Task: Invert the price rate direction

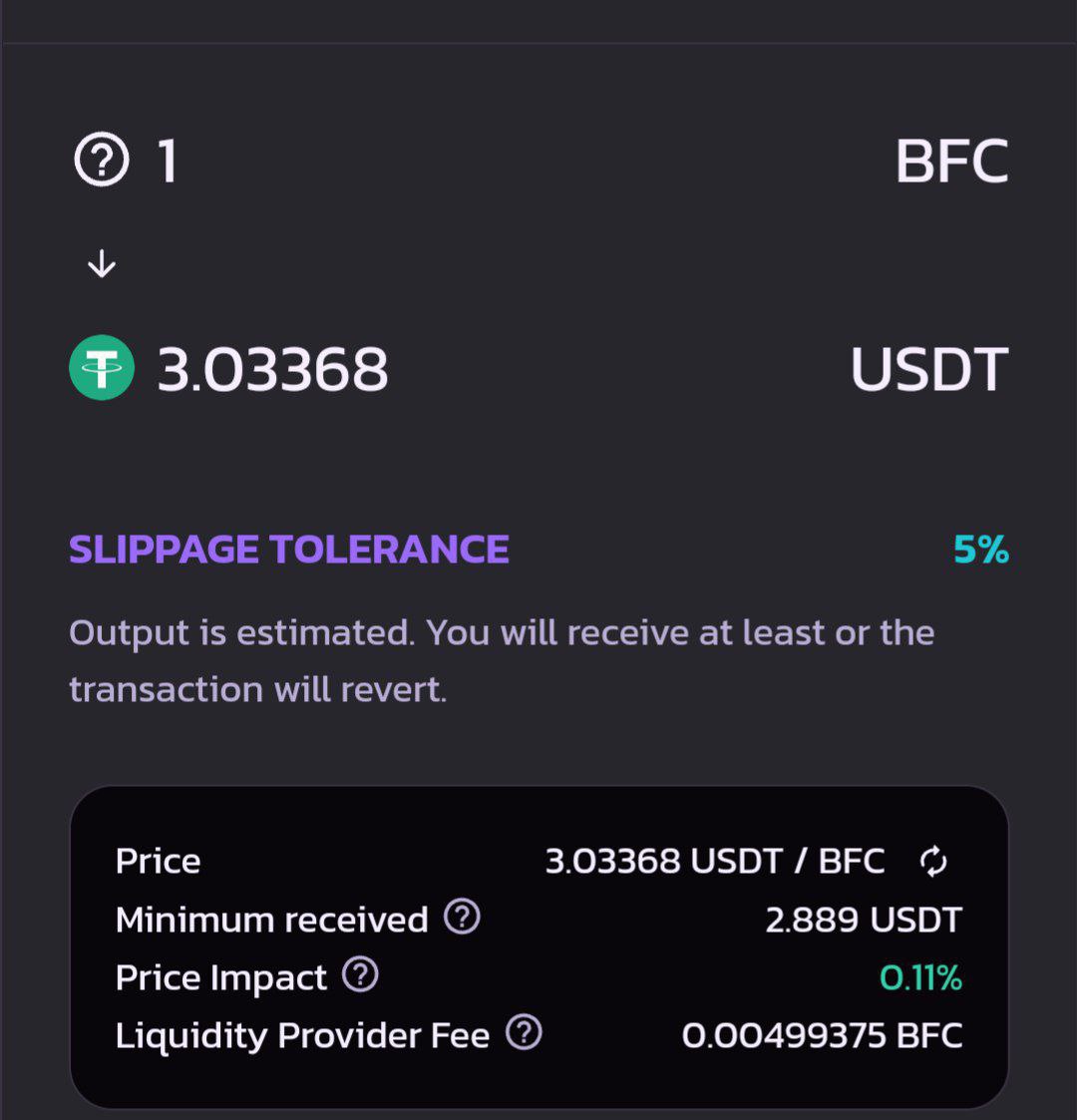Action: [x=933, y=861]
